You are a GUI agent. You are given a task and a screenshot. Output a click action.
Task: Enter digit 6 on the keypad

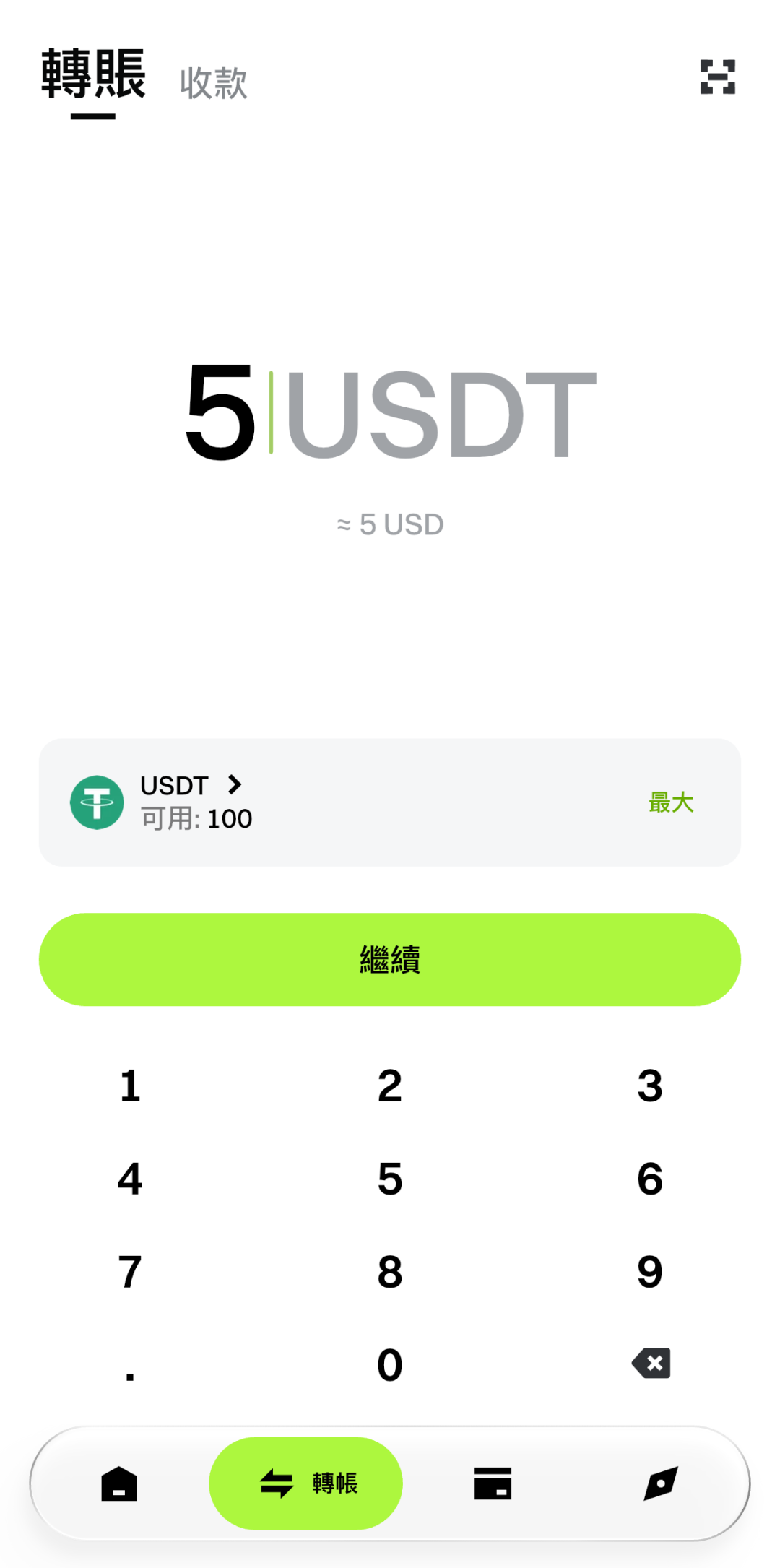click(x=650, y=1179)
